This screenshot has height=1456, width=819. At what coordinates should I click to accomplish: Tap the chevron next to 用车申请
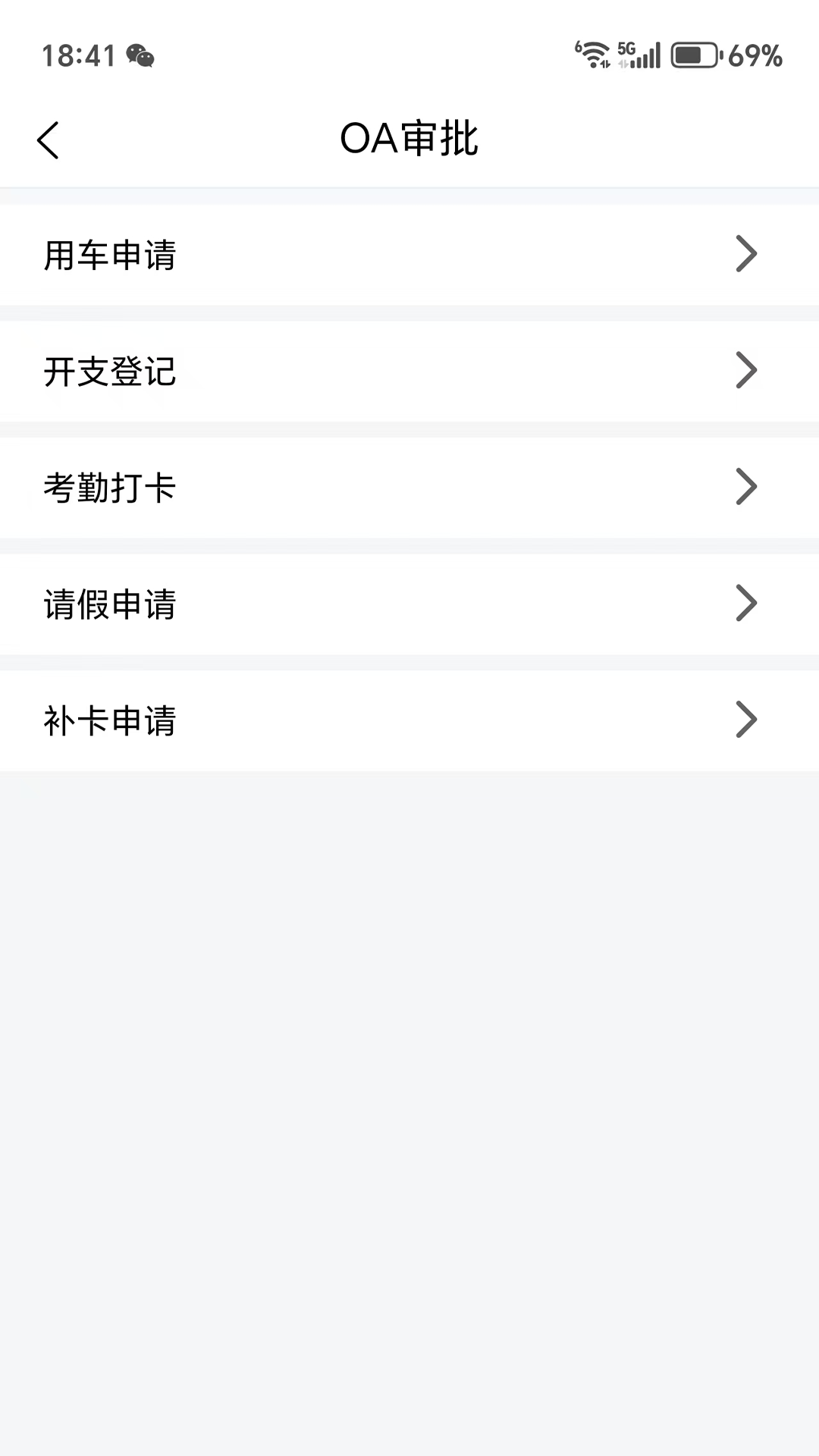click(x=747, y=254)
